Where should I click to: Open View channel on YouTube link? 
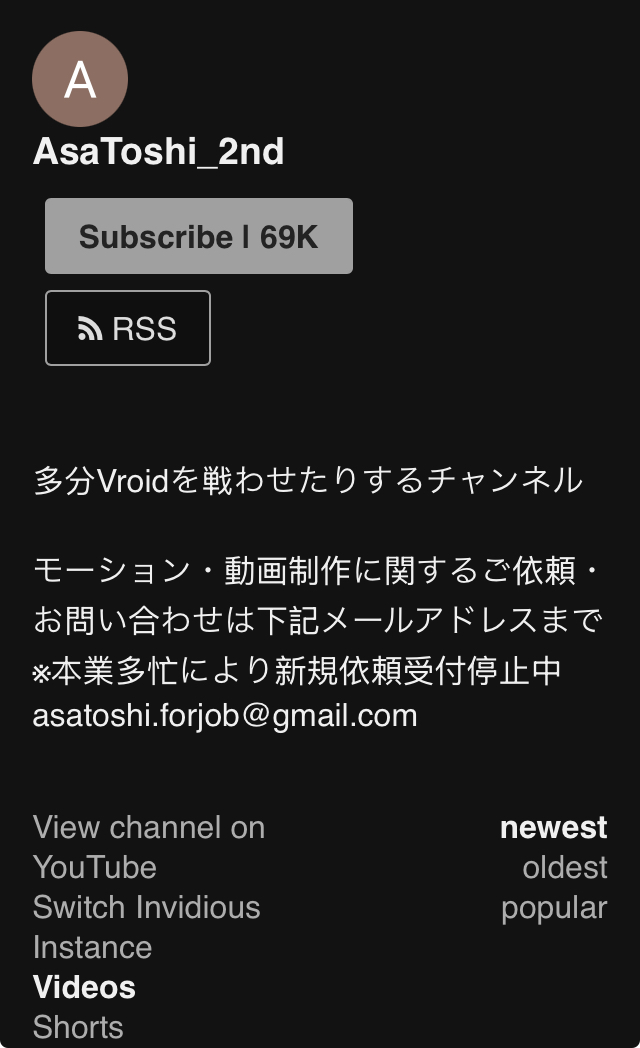(x=149, y=847)
